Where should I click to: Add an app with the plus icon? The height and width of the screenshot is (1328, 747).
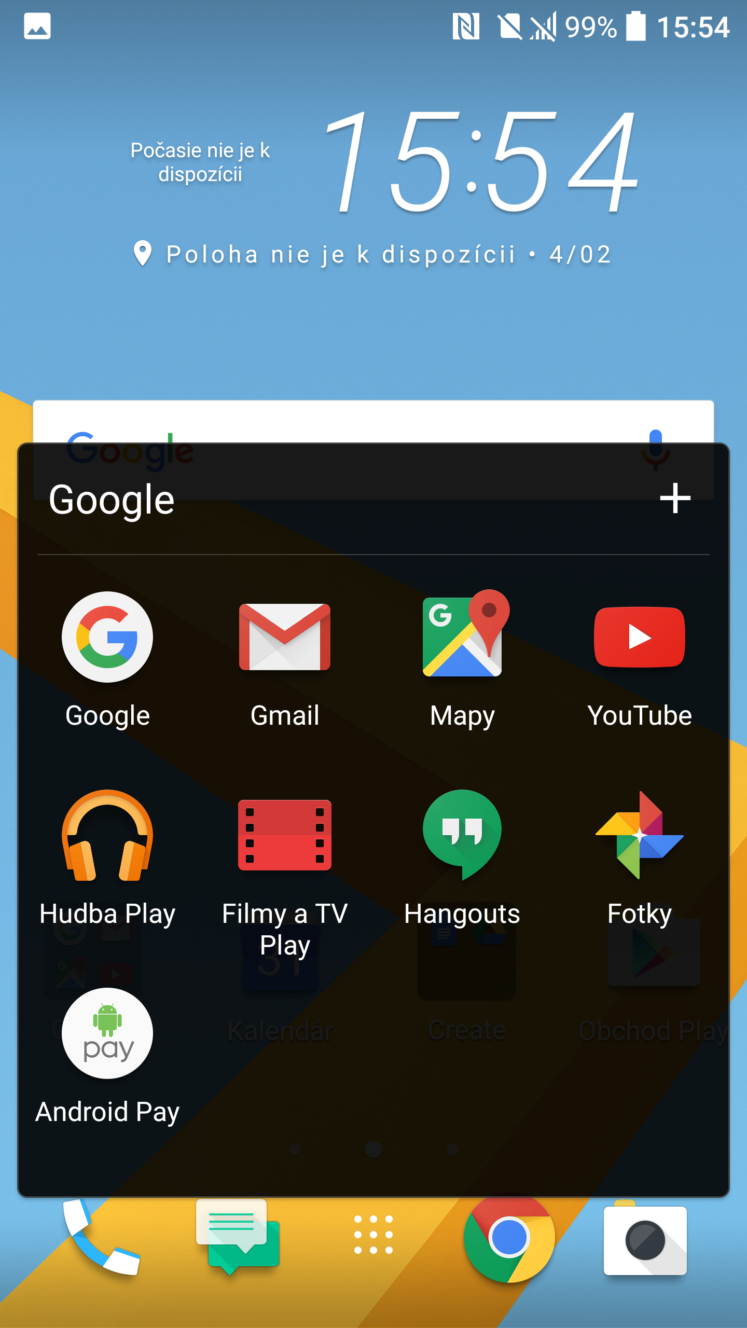[675, 498]
